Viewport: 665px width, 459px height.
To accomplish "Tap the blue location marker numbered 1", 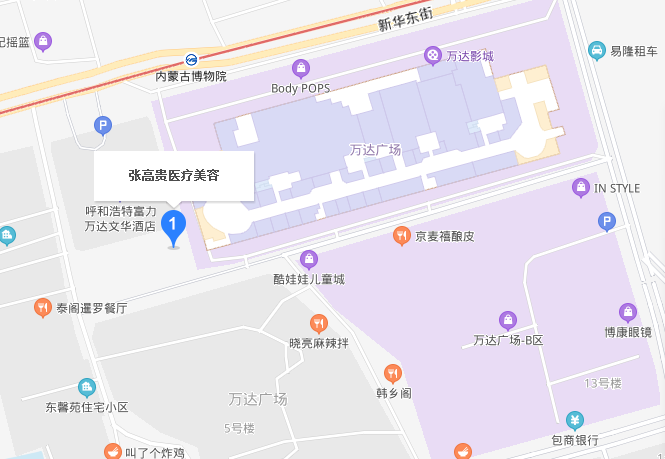I will 174,225.
